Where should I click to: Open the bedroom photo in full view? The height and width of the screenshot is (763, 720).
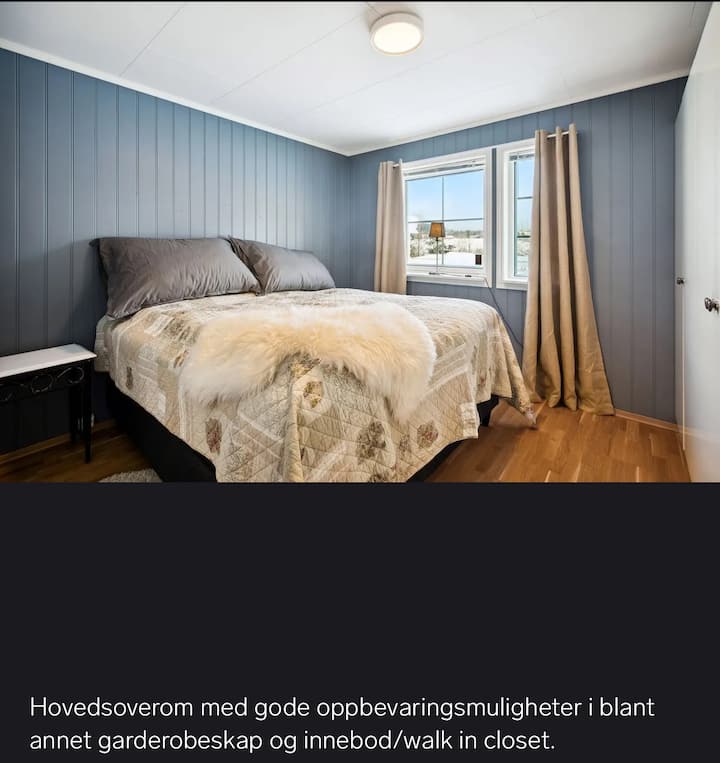(359, 241)
